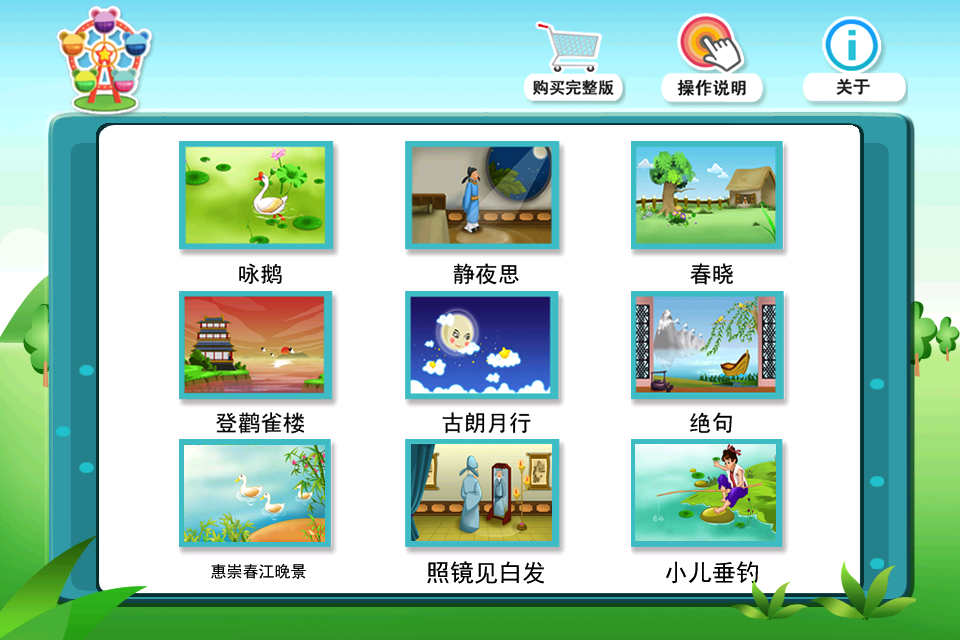
Task: Open the 关于 about page
Action: click(853, 86)
